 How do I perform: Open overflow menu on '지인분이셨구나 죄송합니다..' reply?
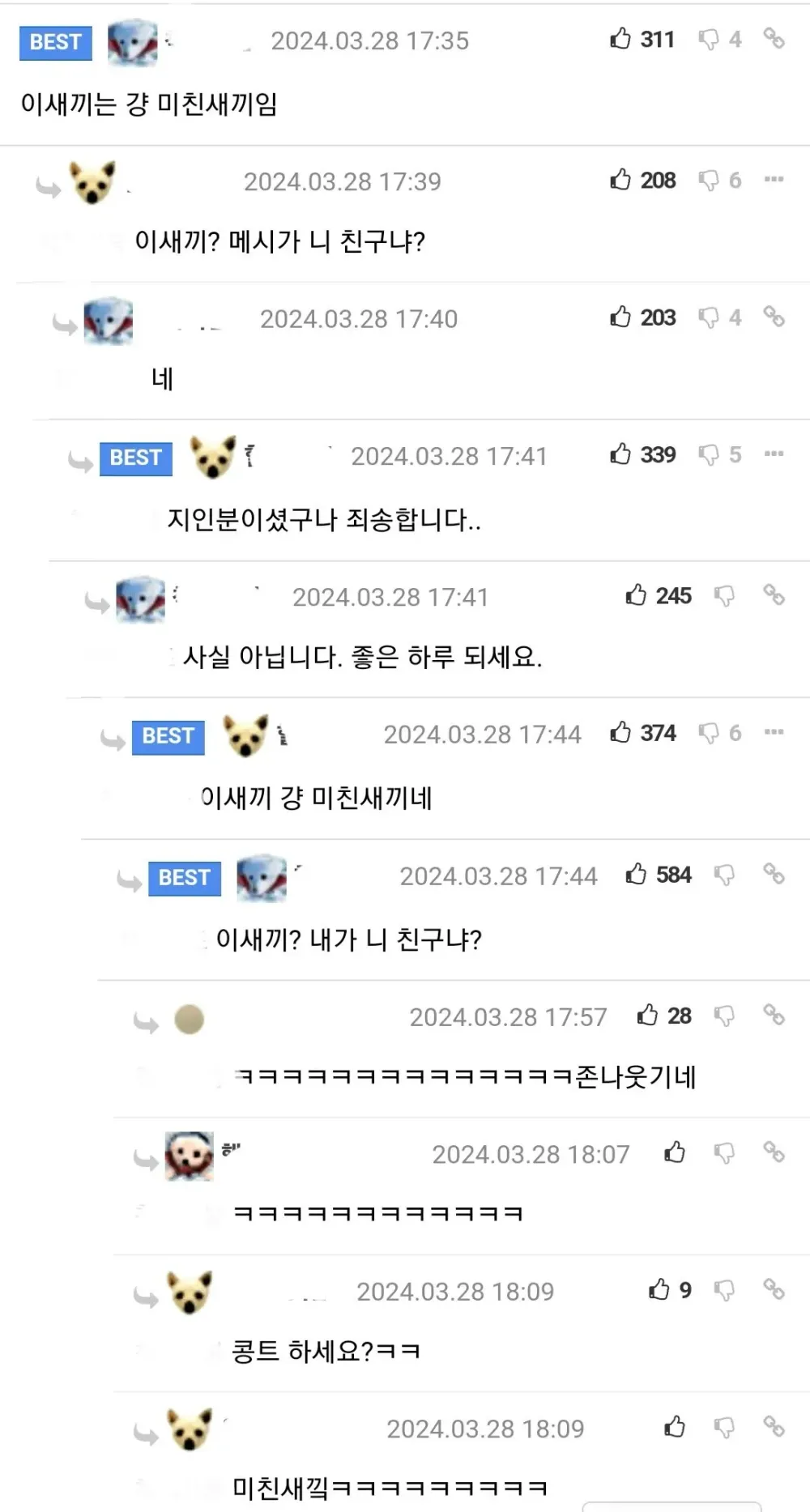(x=774, y=454)
